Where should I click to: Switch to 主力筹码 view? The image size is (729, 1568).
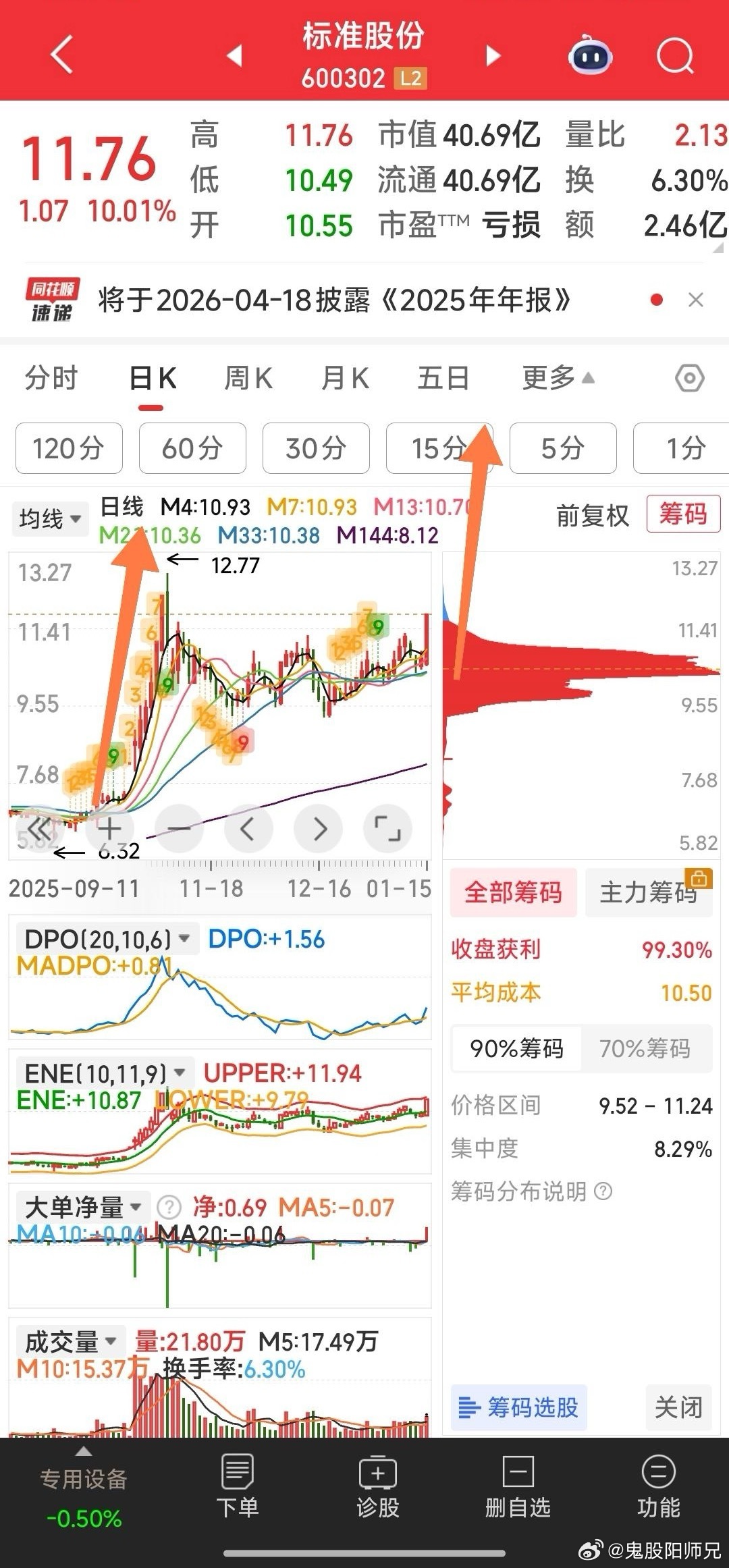649,892
